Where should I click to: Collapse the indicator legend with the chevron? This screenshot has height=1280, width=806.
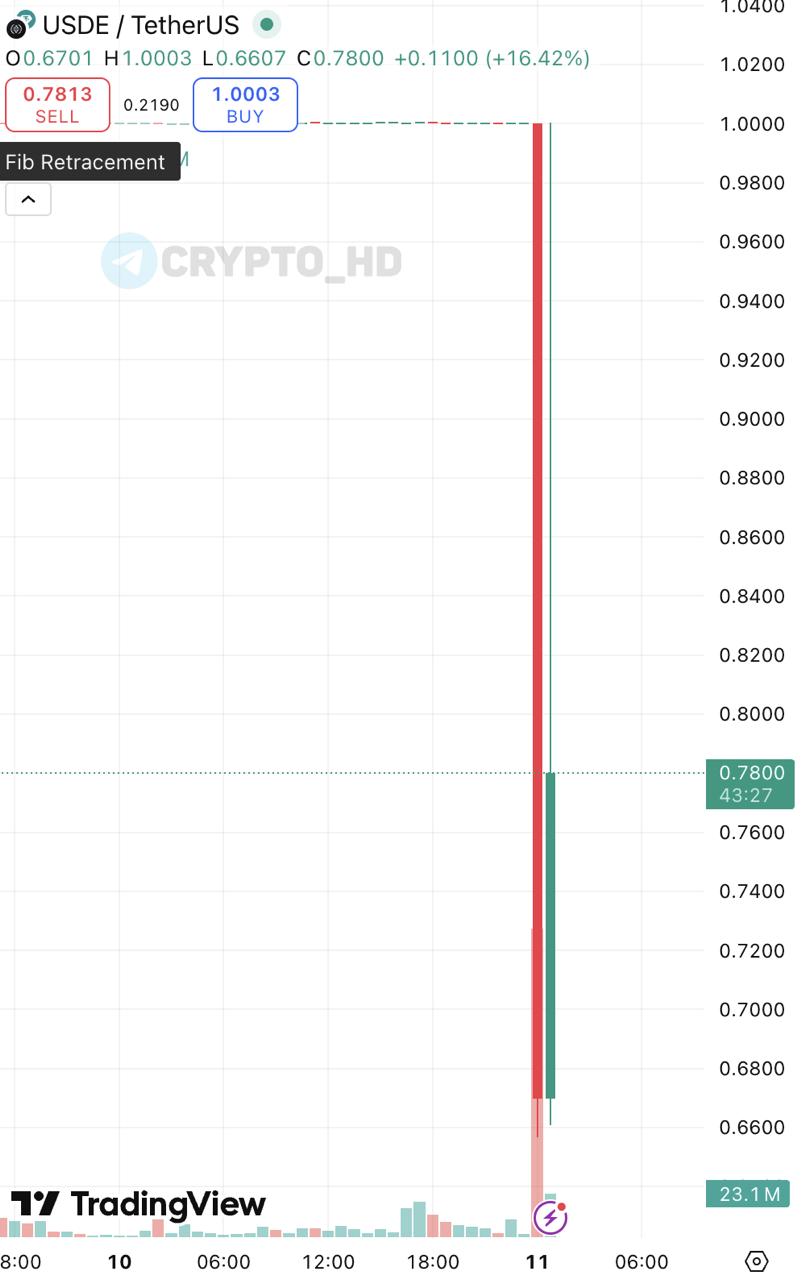point(28,200)
